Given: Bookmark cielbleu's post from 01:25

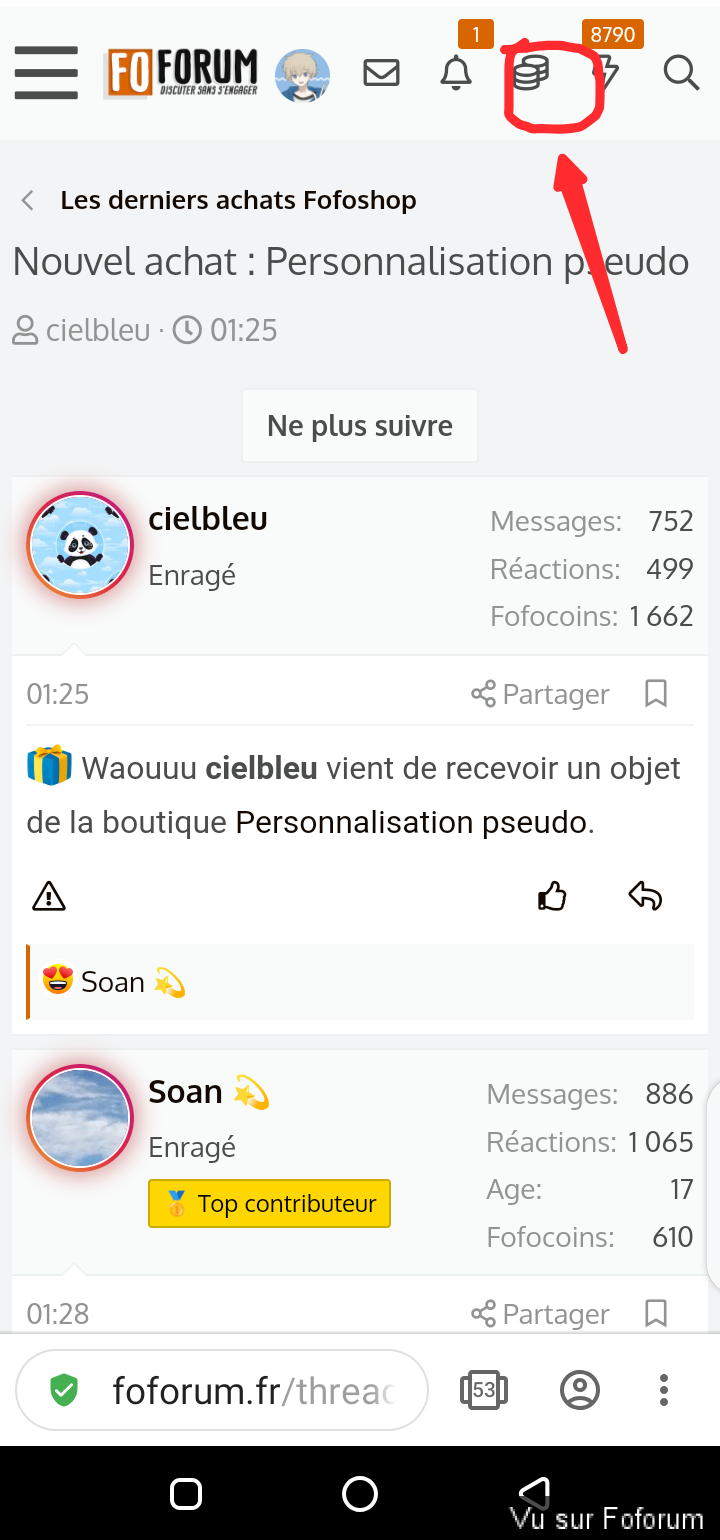Looking at the screenshot, I should 656,694.
